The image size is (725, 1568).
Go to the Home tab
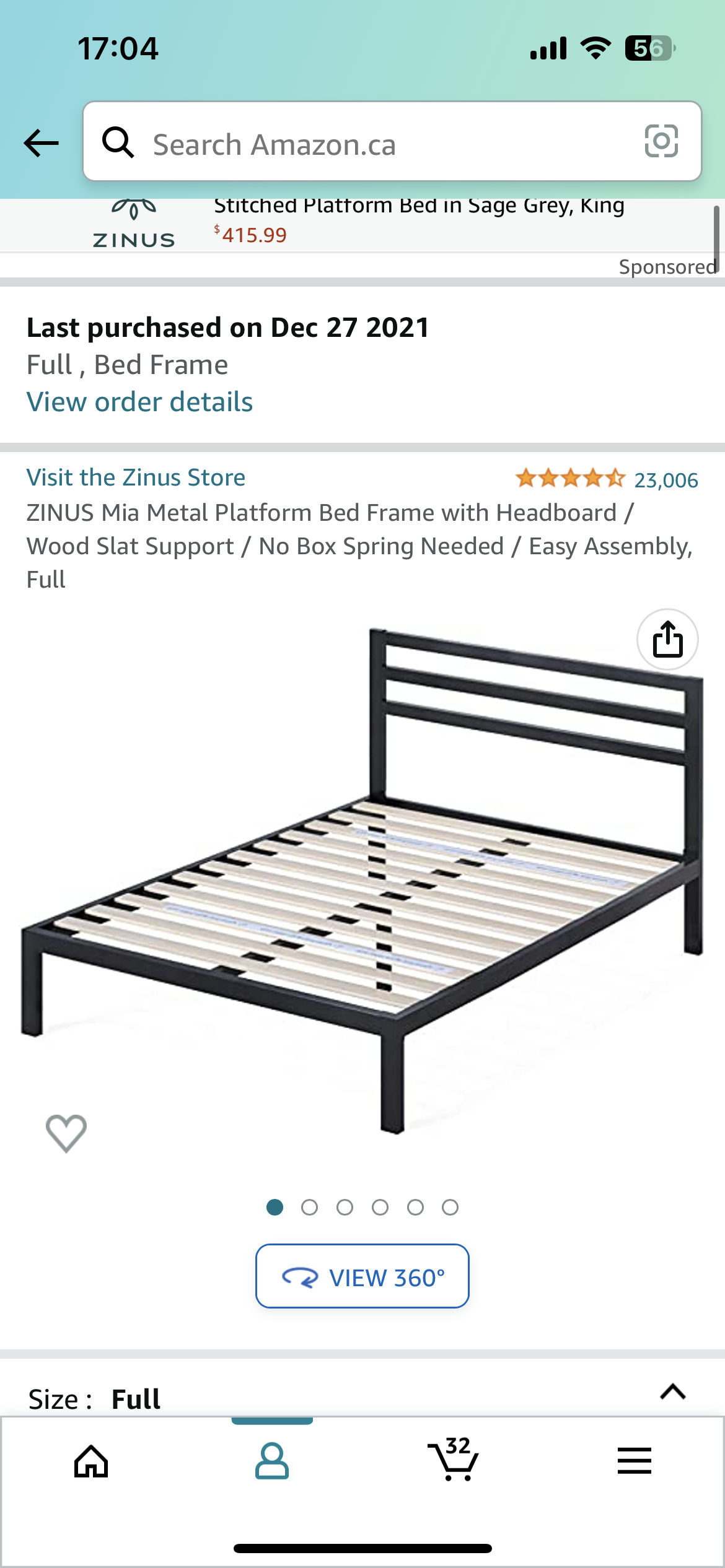[91, 1461]
